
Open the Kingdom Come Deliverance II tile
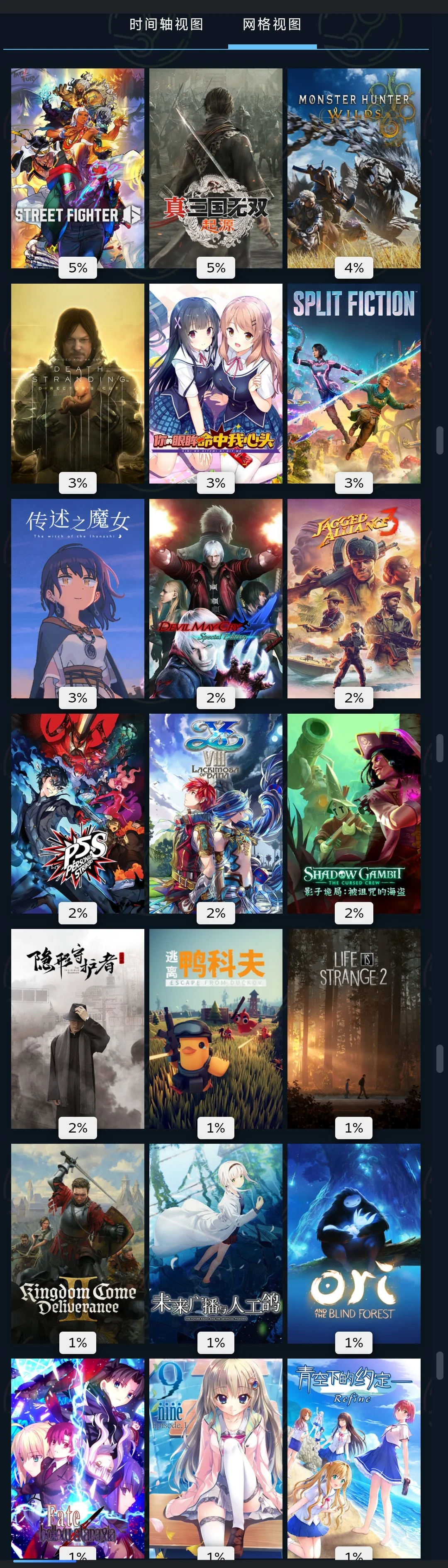[x=78, y=1244]
